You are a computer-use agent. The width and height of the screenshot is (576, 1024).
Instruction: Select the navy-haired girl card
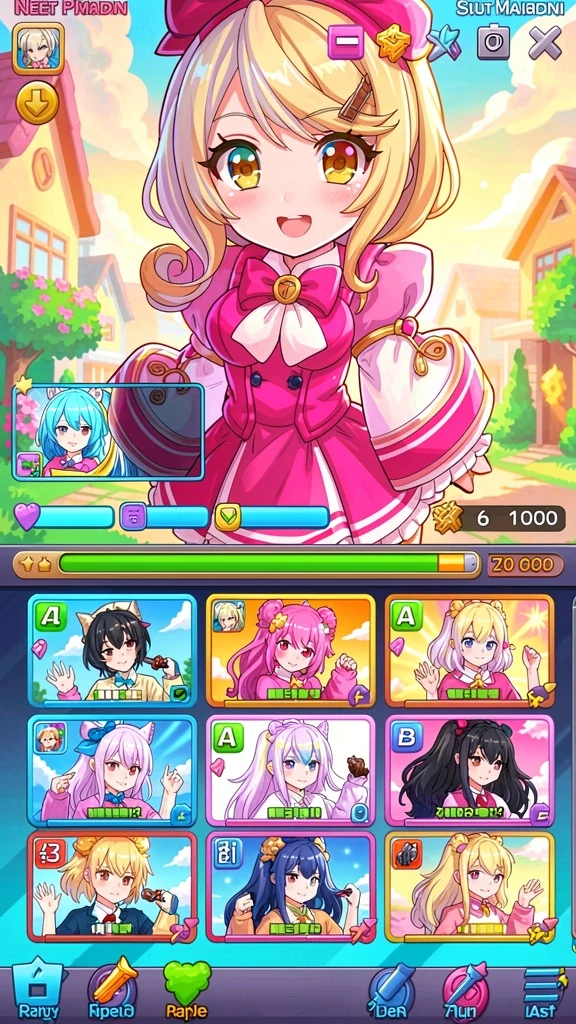tap(291, 887)
